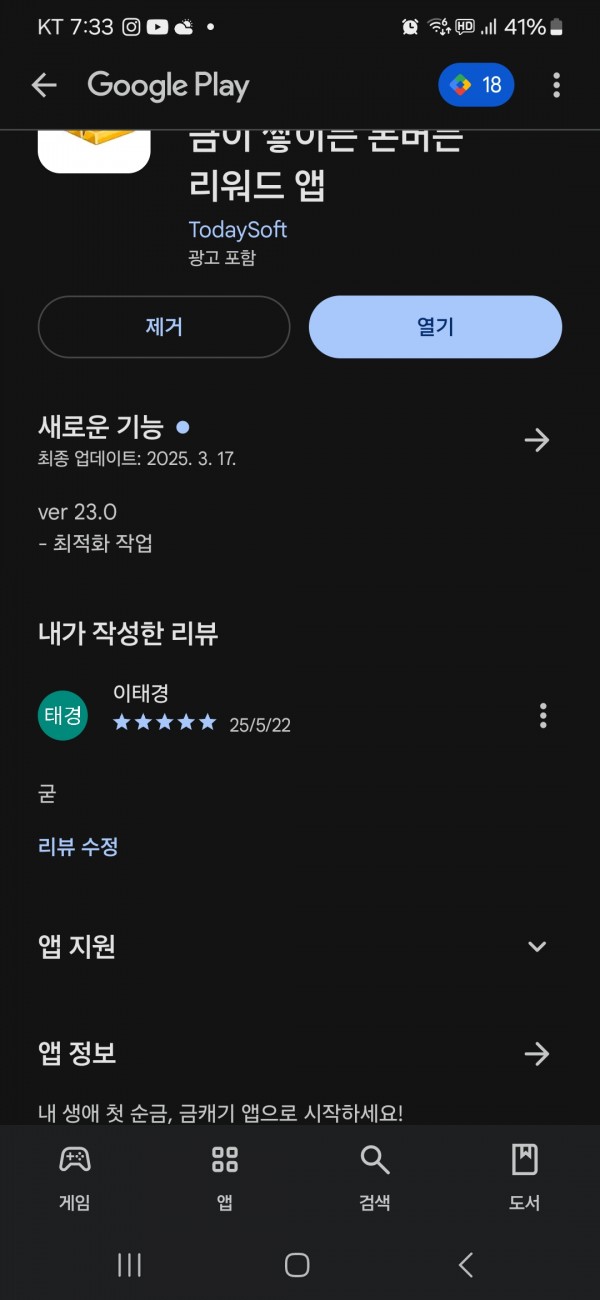Go back using the top-left arrow
Screen dimensions: 600x1300
pos(44,86)
